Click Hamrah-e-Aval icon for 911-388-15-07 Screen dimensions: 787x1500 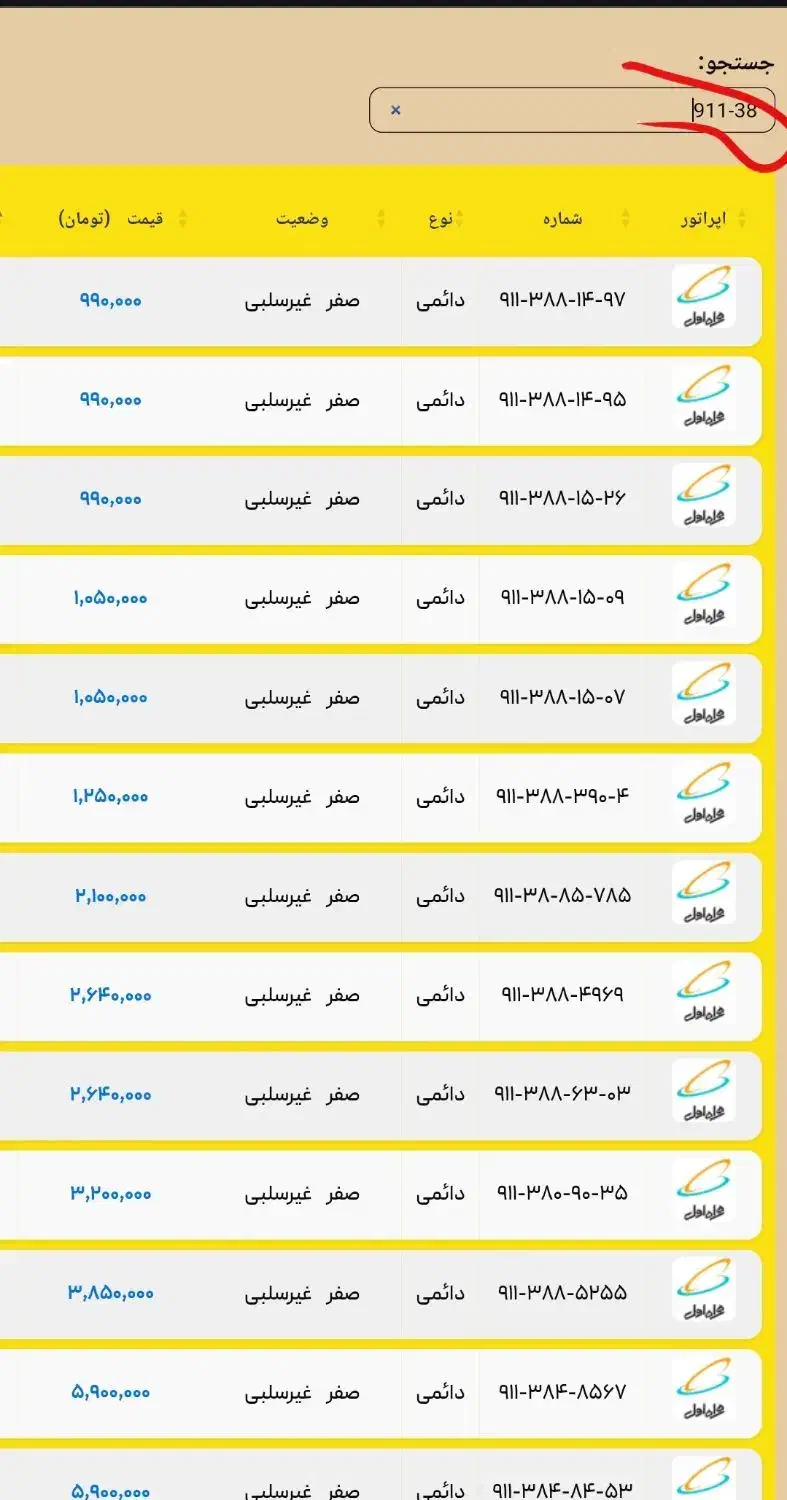(x=705, y=697)
